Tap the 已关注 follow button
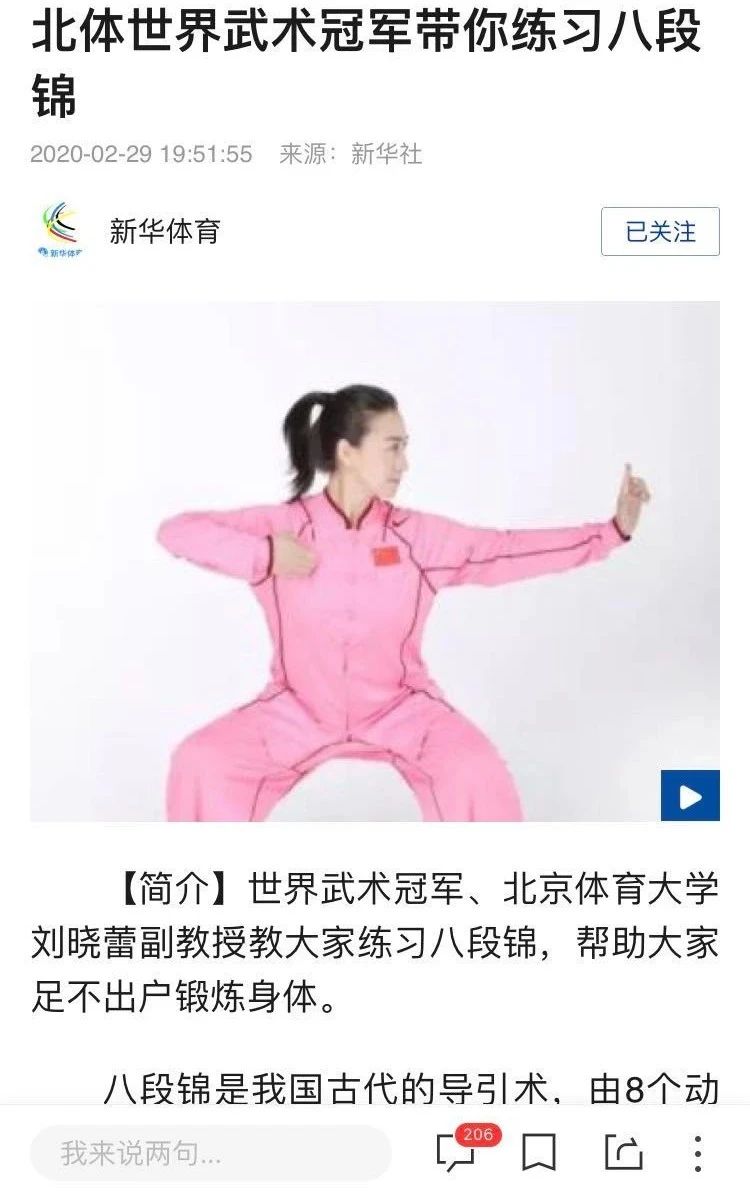Screen dimensions: 750x1202 tap(659, 232)
